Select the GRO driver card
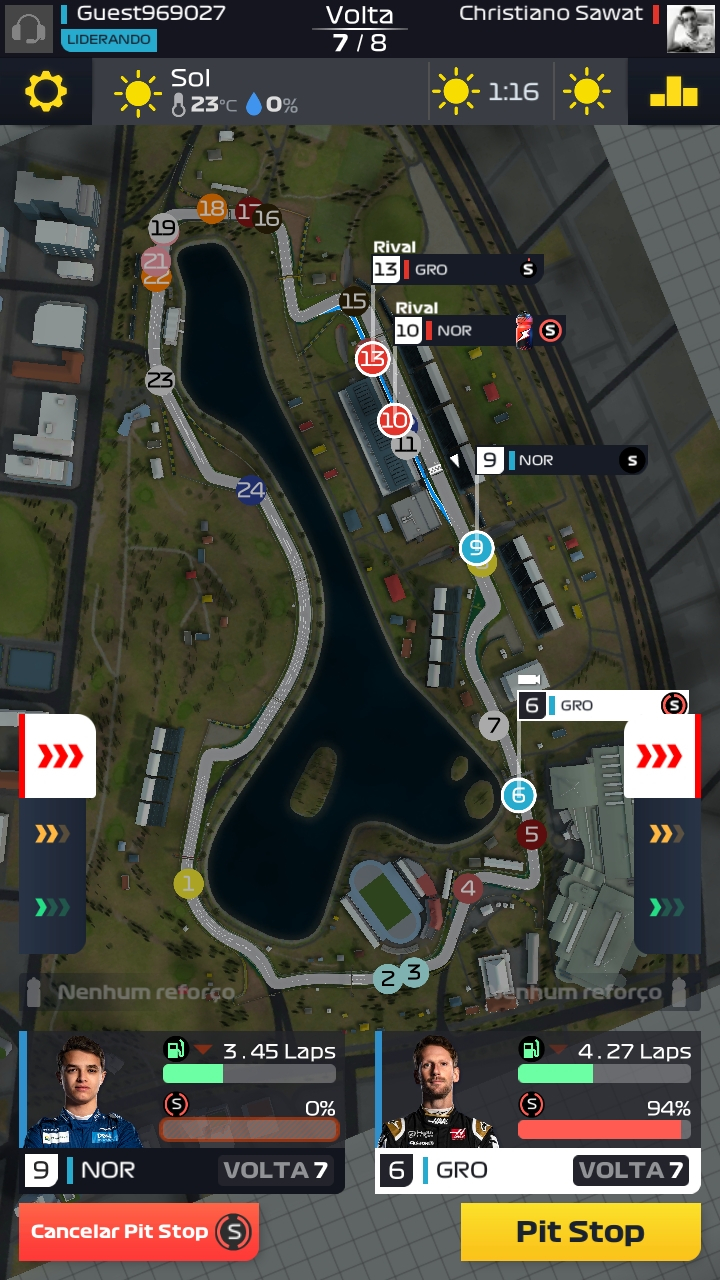The image size is (720, 1280). [x=537, y=1112]
